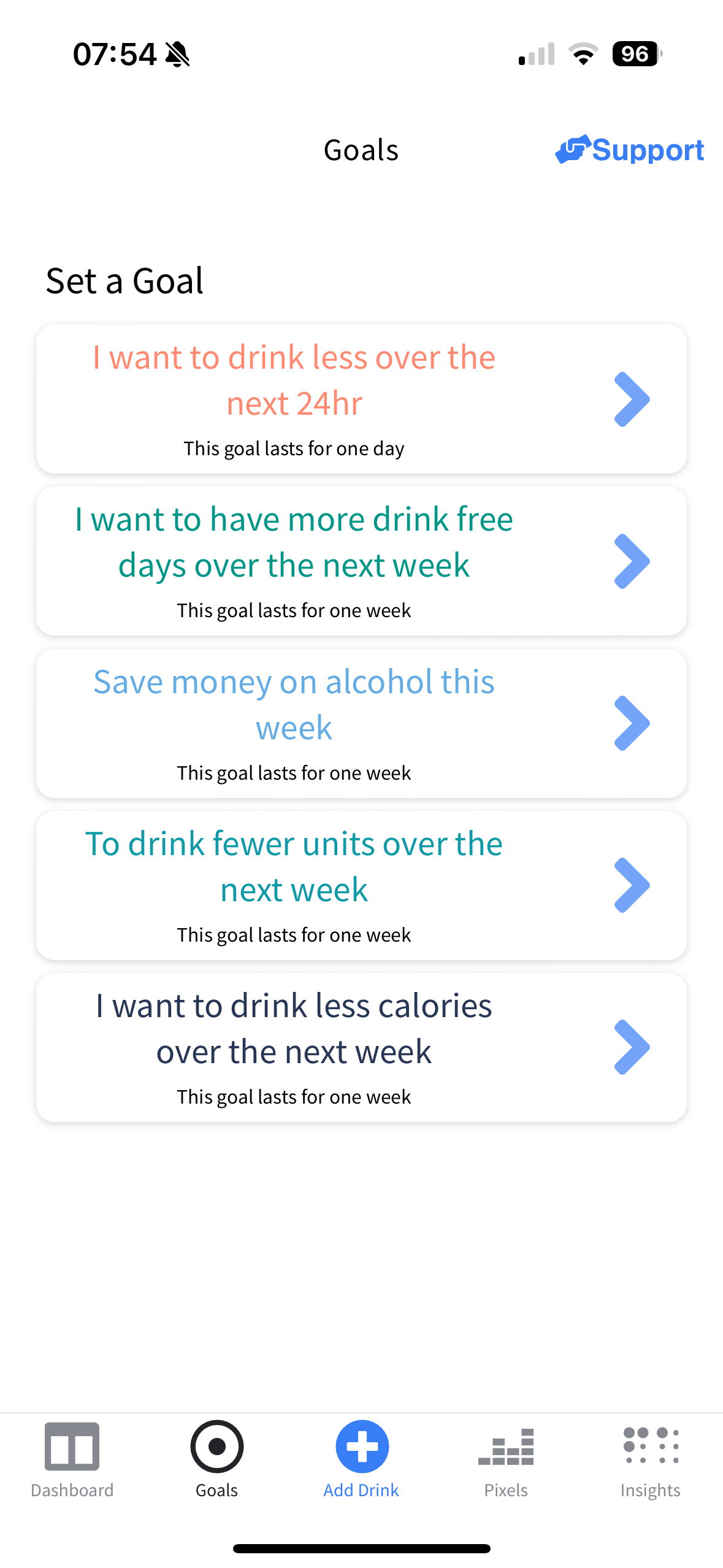Add a new drink
Screen dimensions: 723x1568
coord(361,1460)
